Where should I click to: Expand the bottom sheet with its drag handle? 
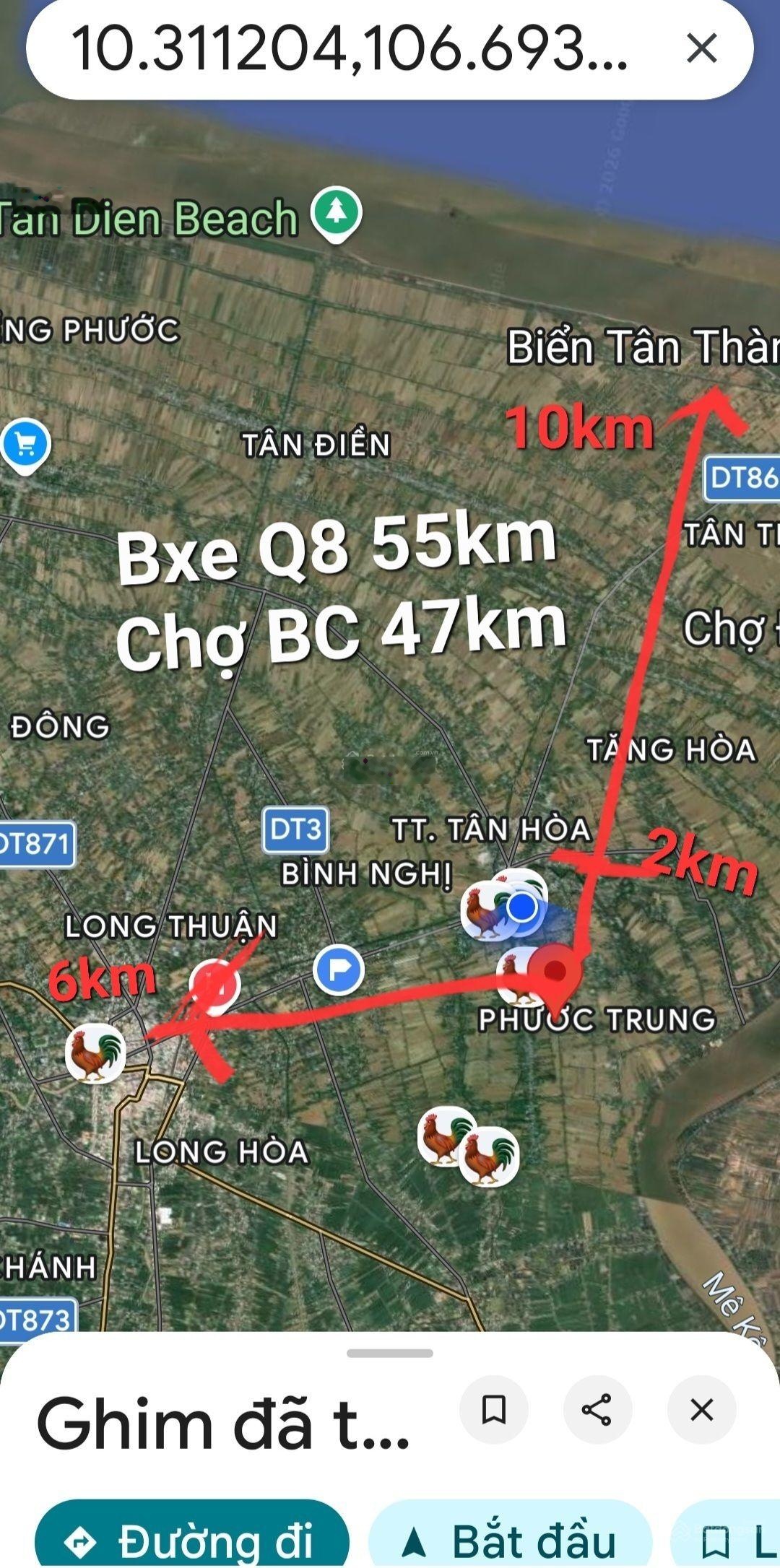tap(390, 1353)
